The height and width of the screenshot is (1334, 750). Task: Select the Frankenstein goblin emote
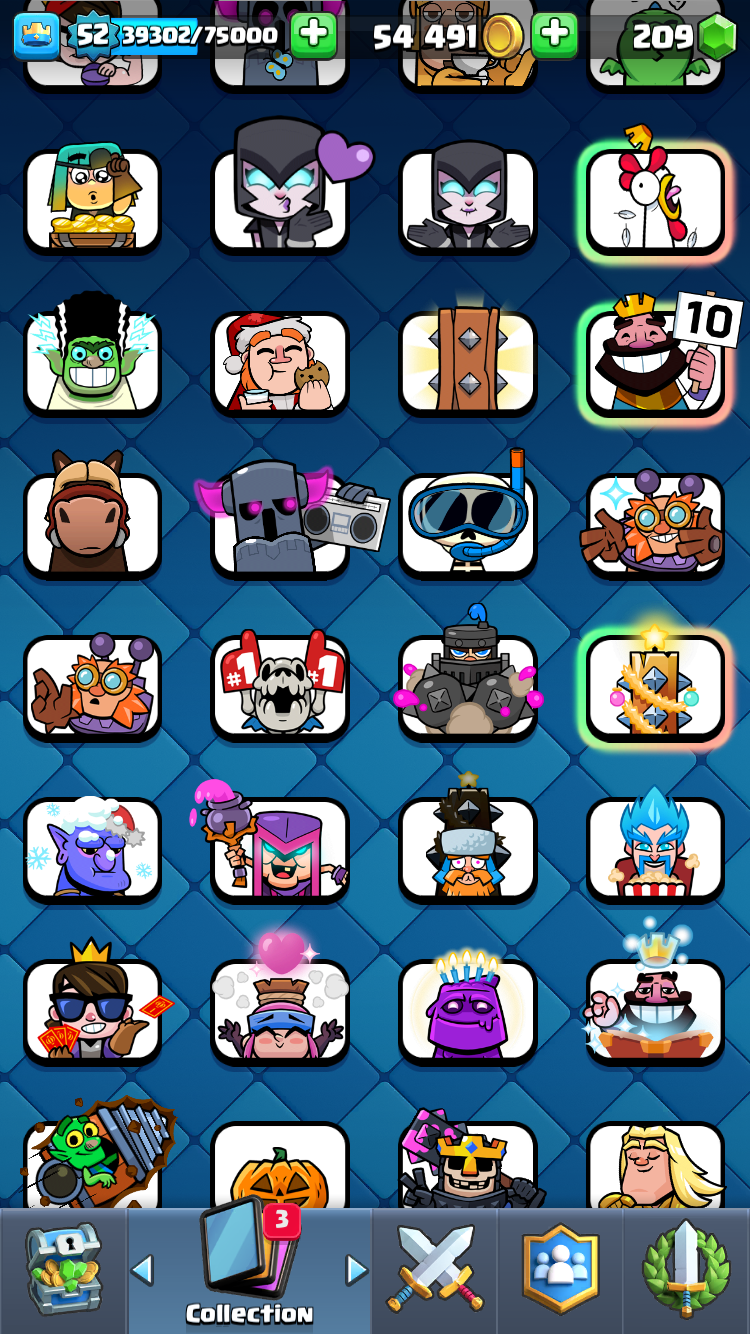(x=92, y=361)
